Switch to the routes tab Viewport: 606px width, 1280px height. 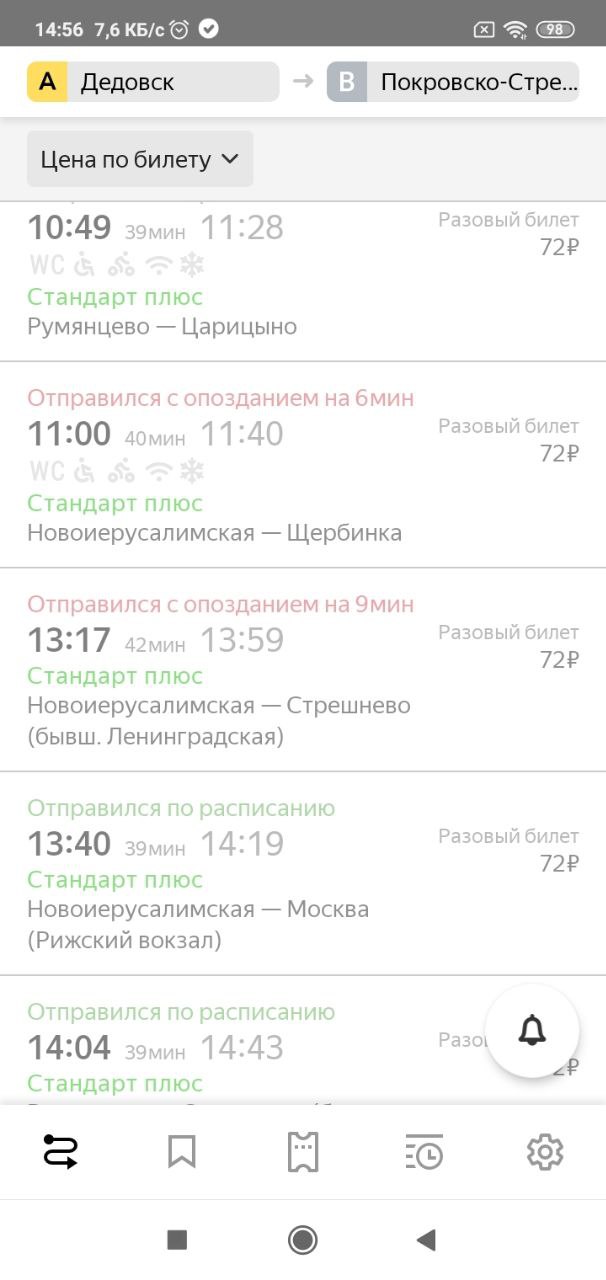[61, 1153]
